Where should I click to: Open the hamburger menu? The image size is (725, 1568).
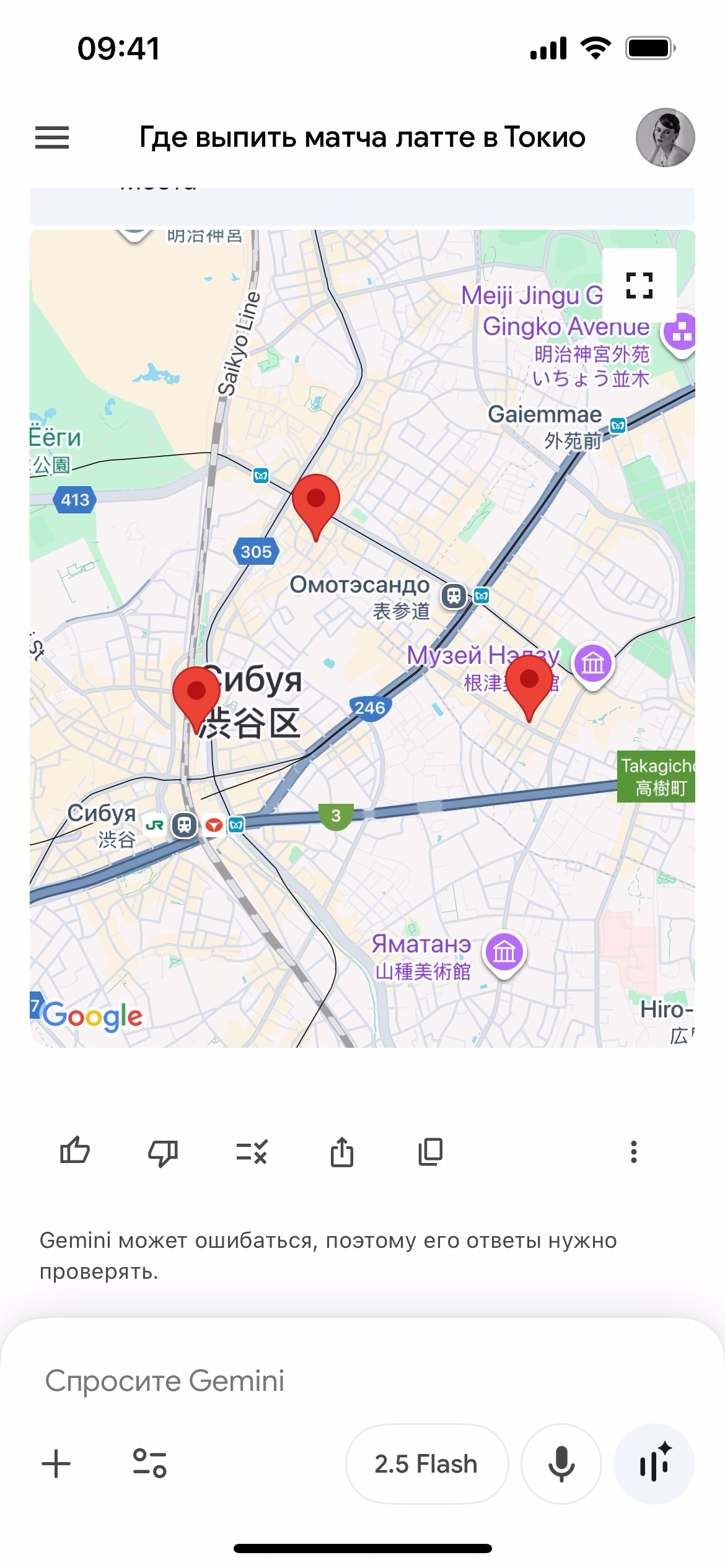pyautogui.click(x=52, y=137)
